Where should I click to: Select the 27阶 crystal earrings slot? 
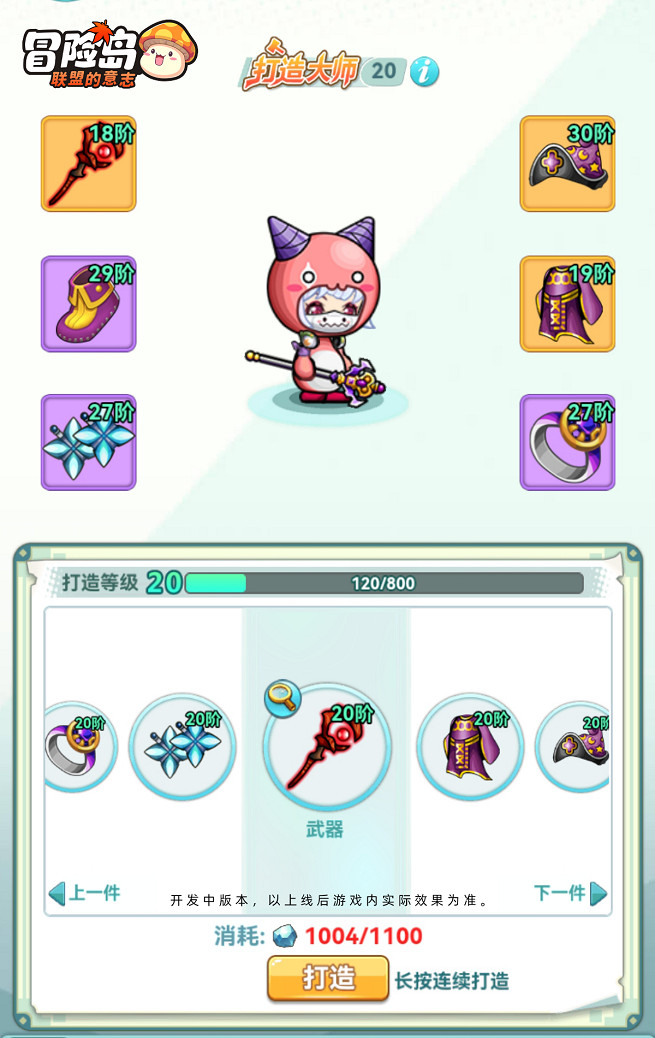(x=88, y=442)
